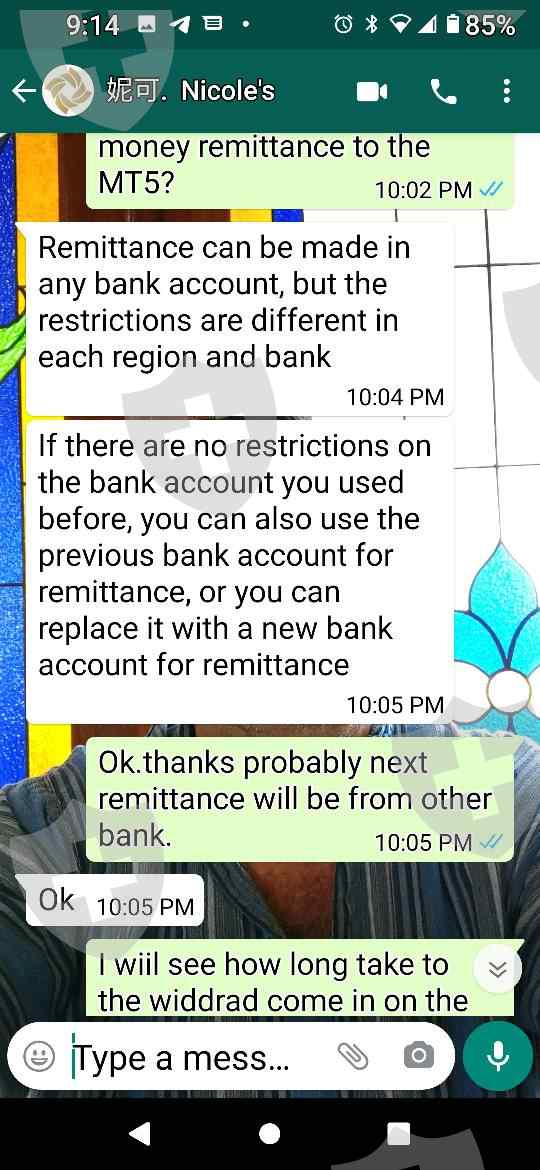Jump to the latest messages with the down arrow

click(497, 969)
